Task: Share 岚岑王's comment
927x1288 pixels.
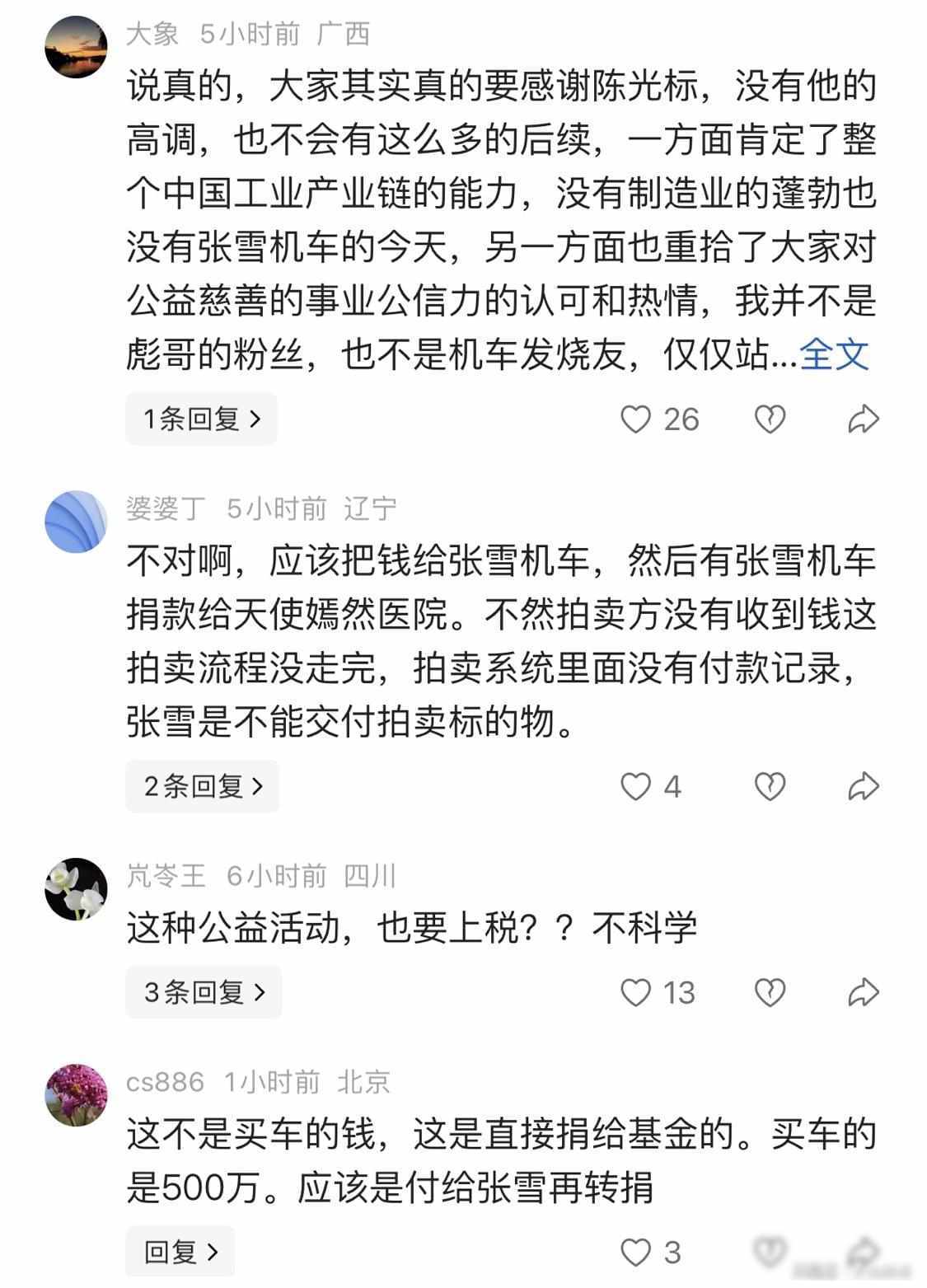Action: point(863,992)
